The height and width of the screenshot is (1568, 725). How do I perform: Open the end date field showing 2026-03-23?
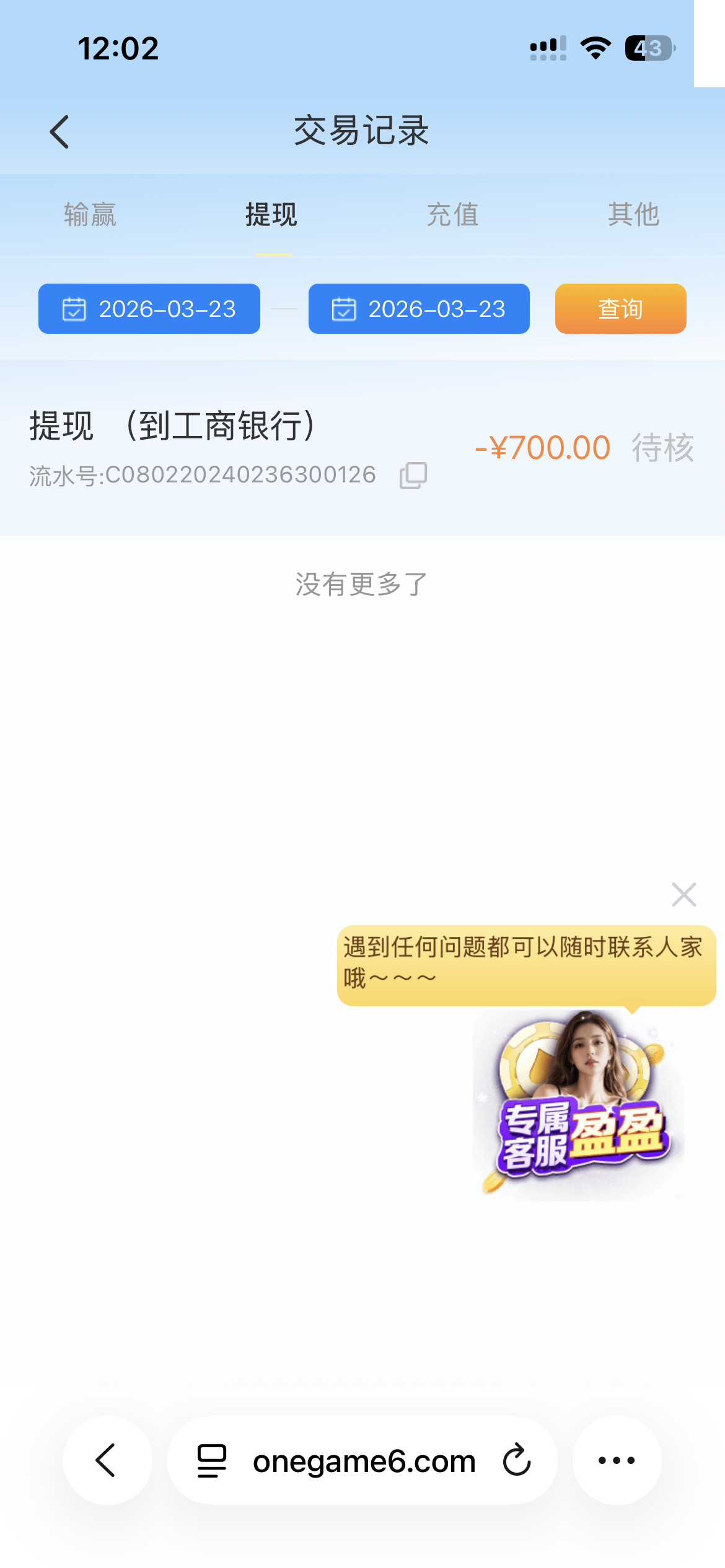419,309
